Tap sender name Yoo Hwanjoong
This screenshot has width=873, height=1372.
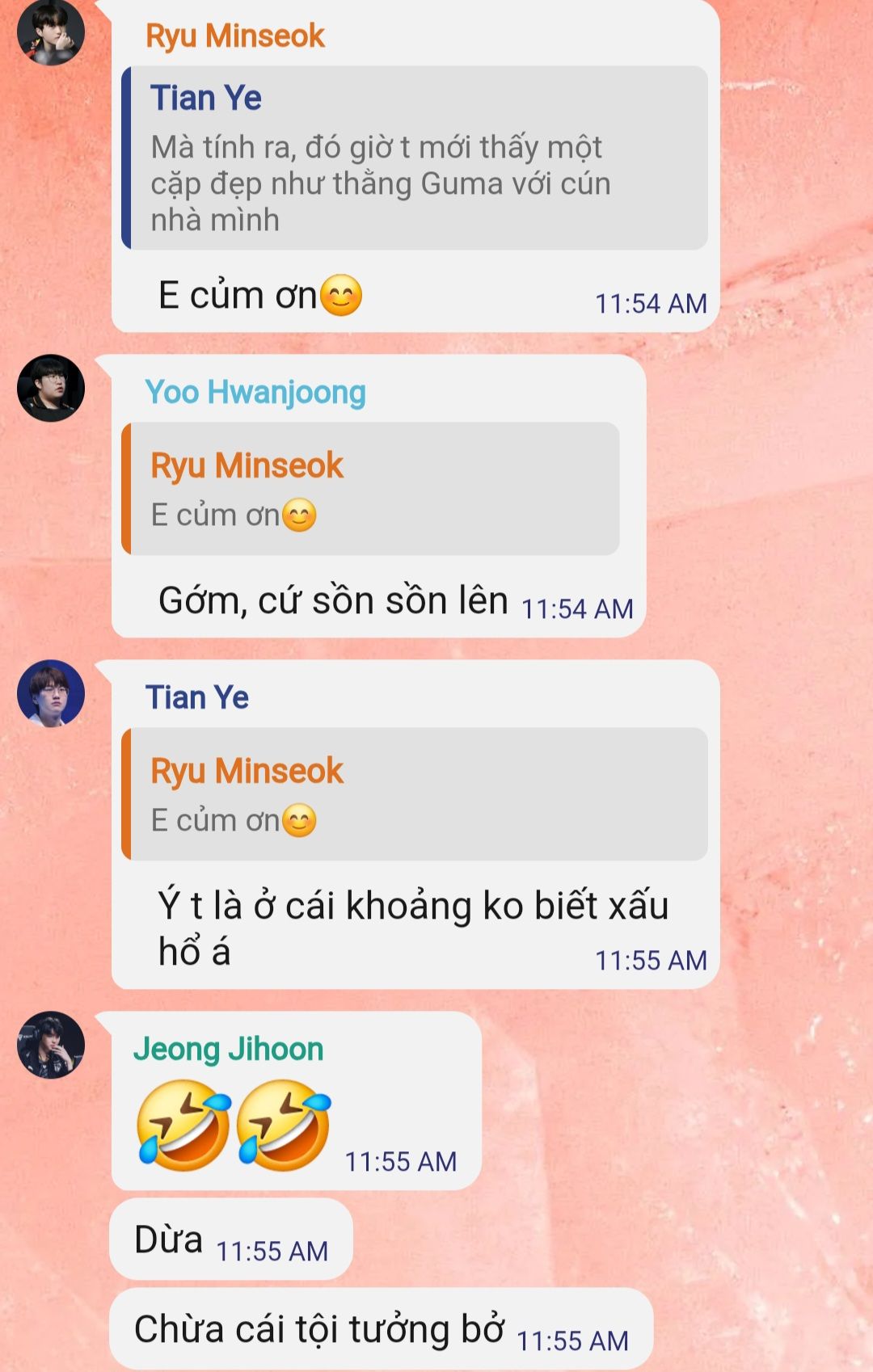[x=255, y=393]
